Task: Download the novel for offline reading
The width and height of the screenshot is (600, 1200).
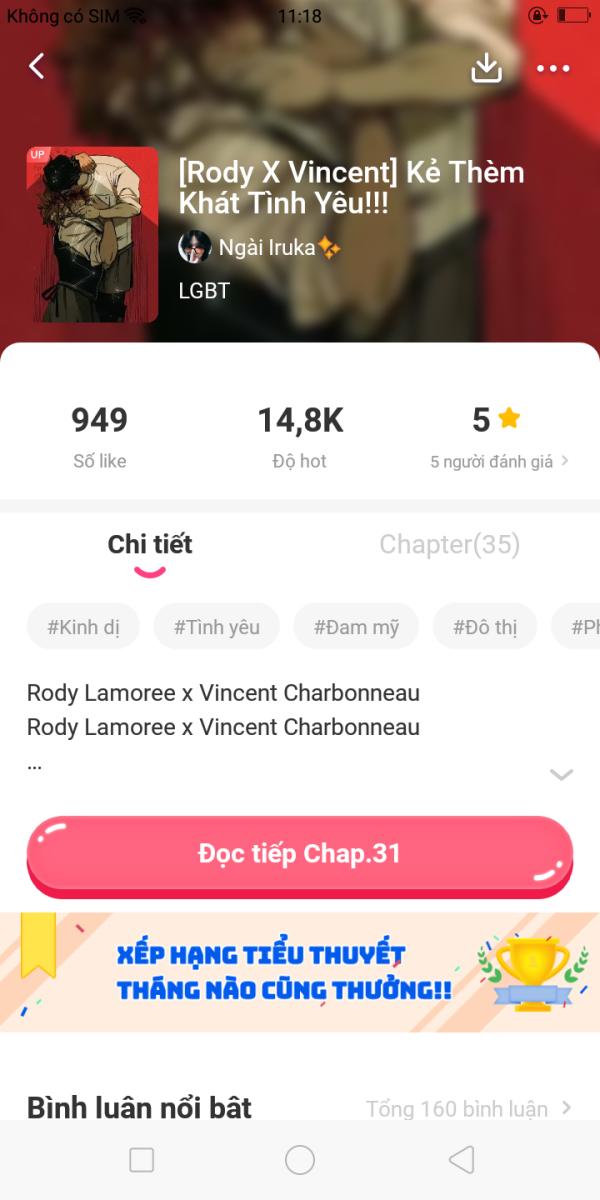Action: pos(486,67)
